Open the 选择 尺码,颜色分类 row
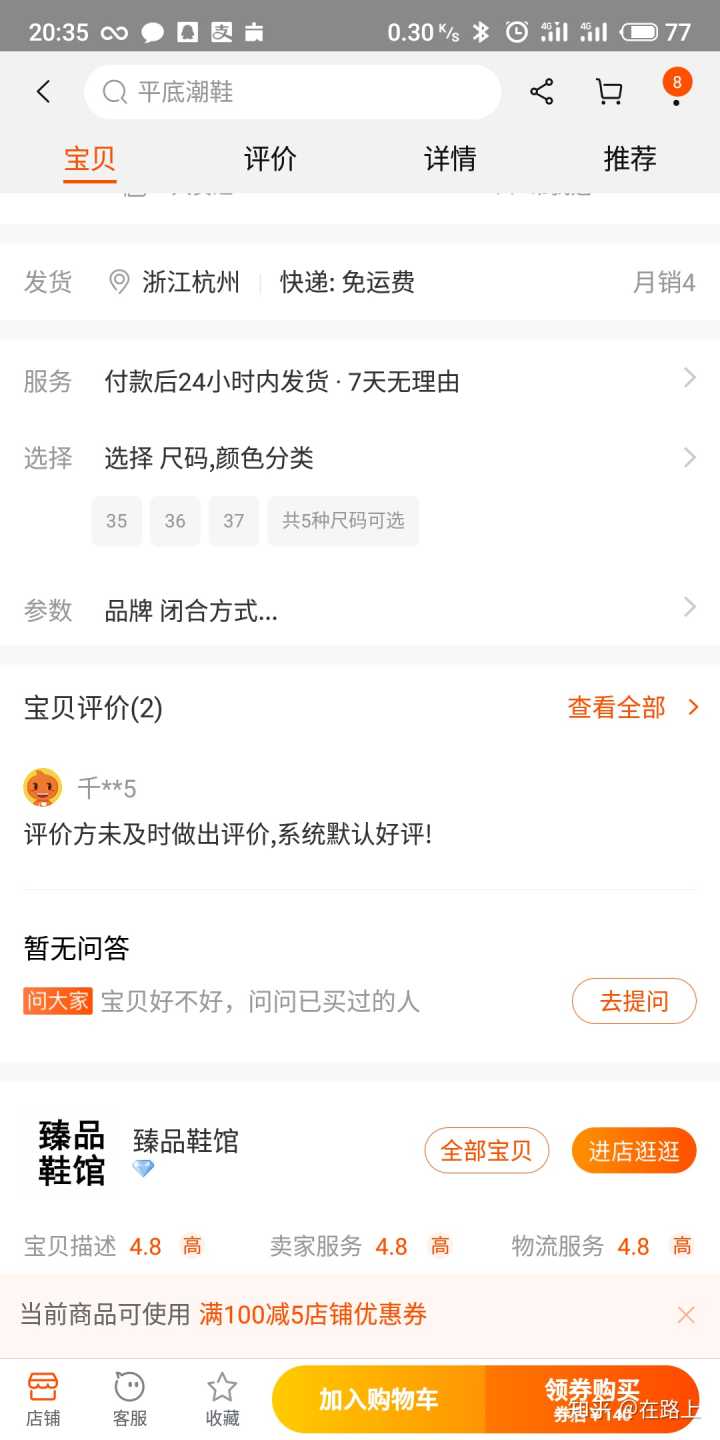The image size is (720, 1440). tap(360, 458)
